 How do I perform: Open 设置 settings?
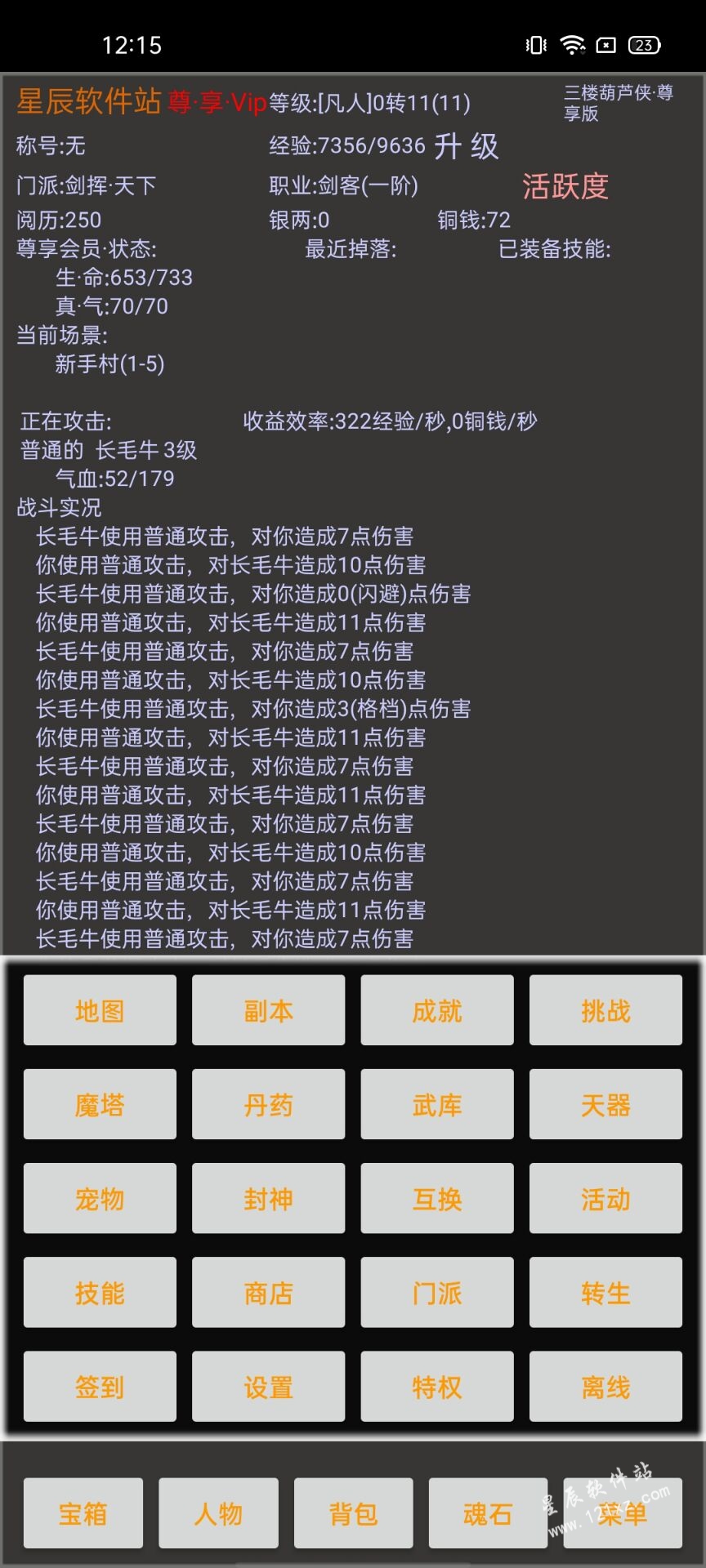(x=268, y=1386)
